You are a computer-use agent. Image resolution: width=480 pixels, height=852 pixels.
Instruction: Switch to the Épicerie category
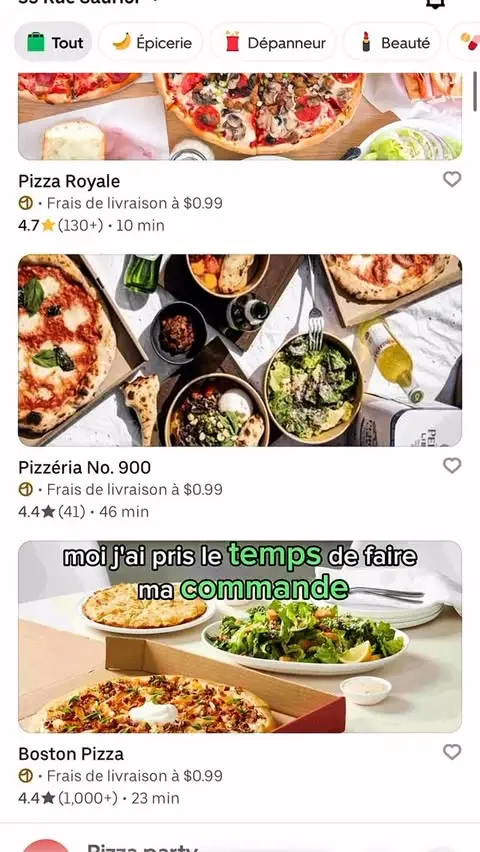pyautogui.click(x=151, y=42)
